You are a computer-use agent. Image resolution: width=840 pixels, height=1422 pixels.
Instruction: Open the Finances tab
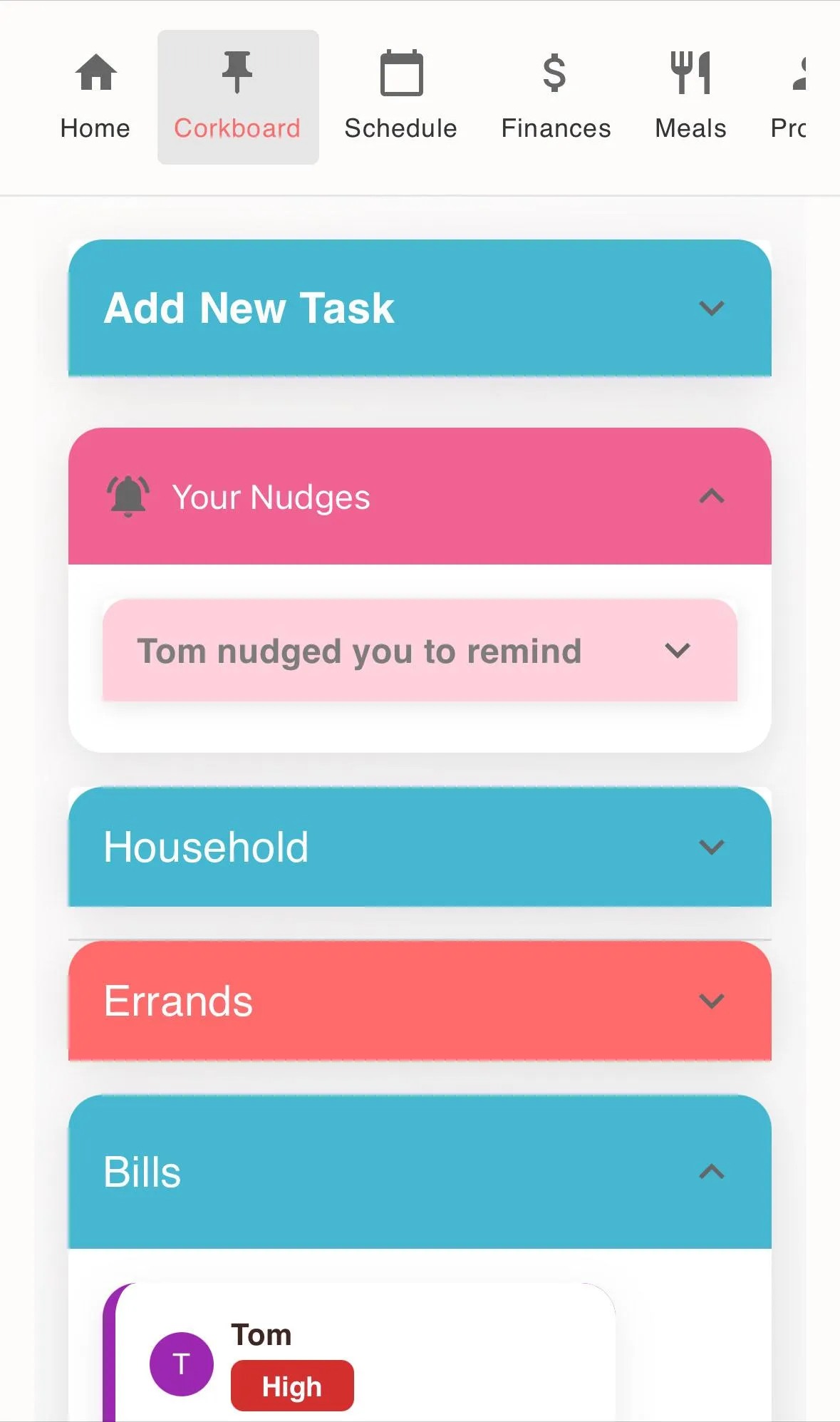(556, 96)
